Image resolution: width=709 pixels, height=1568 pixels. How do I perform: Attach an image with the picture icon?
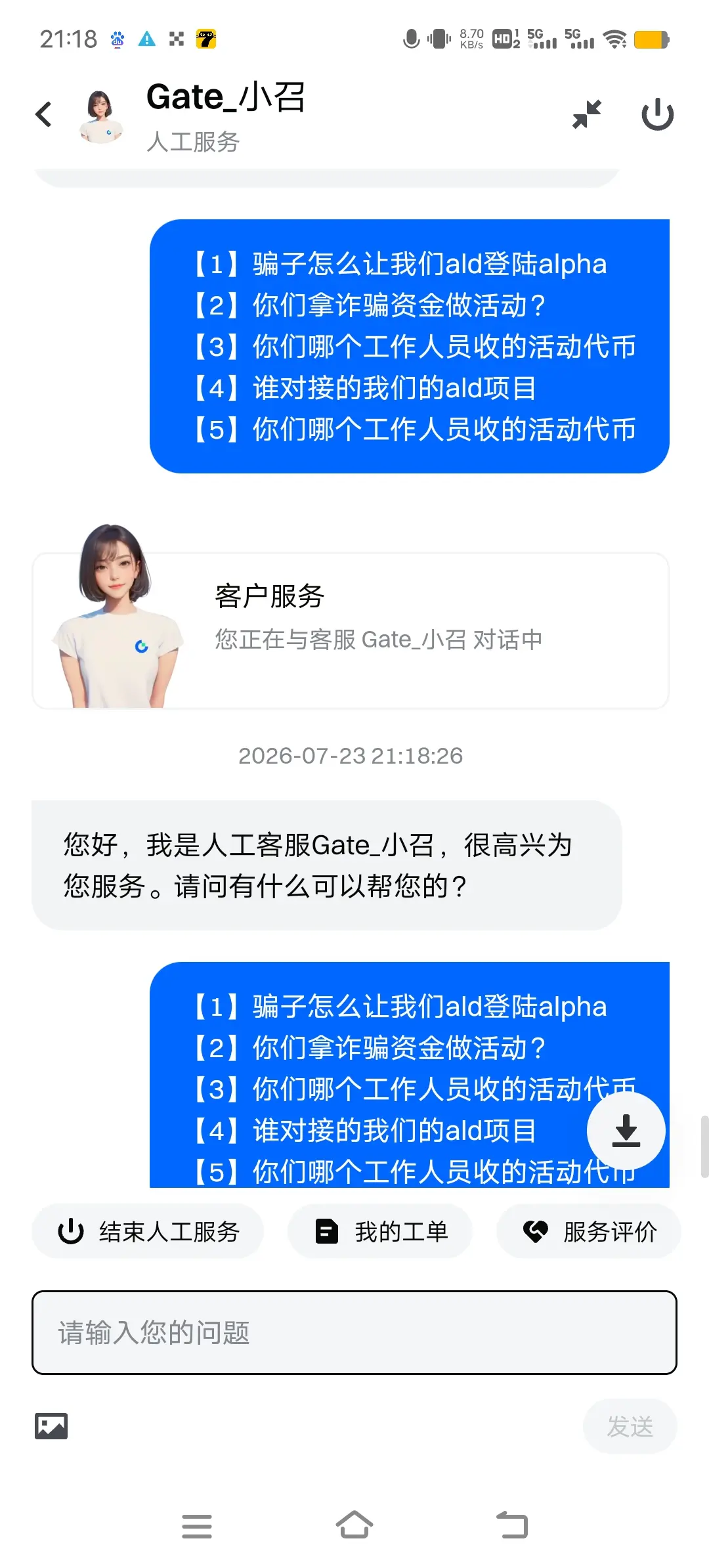pos(51,1426)
